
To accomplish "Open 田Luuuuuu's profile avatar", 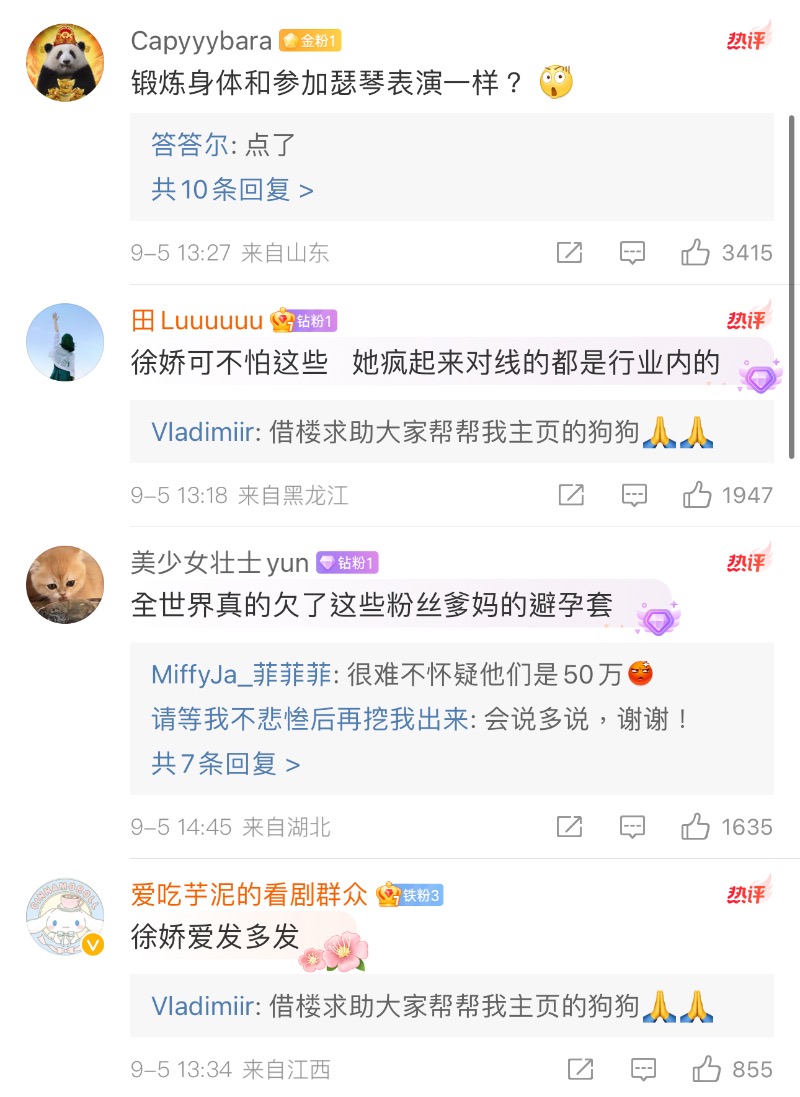I will [x=65, y=343].
